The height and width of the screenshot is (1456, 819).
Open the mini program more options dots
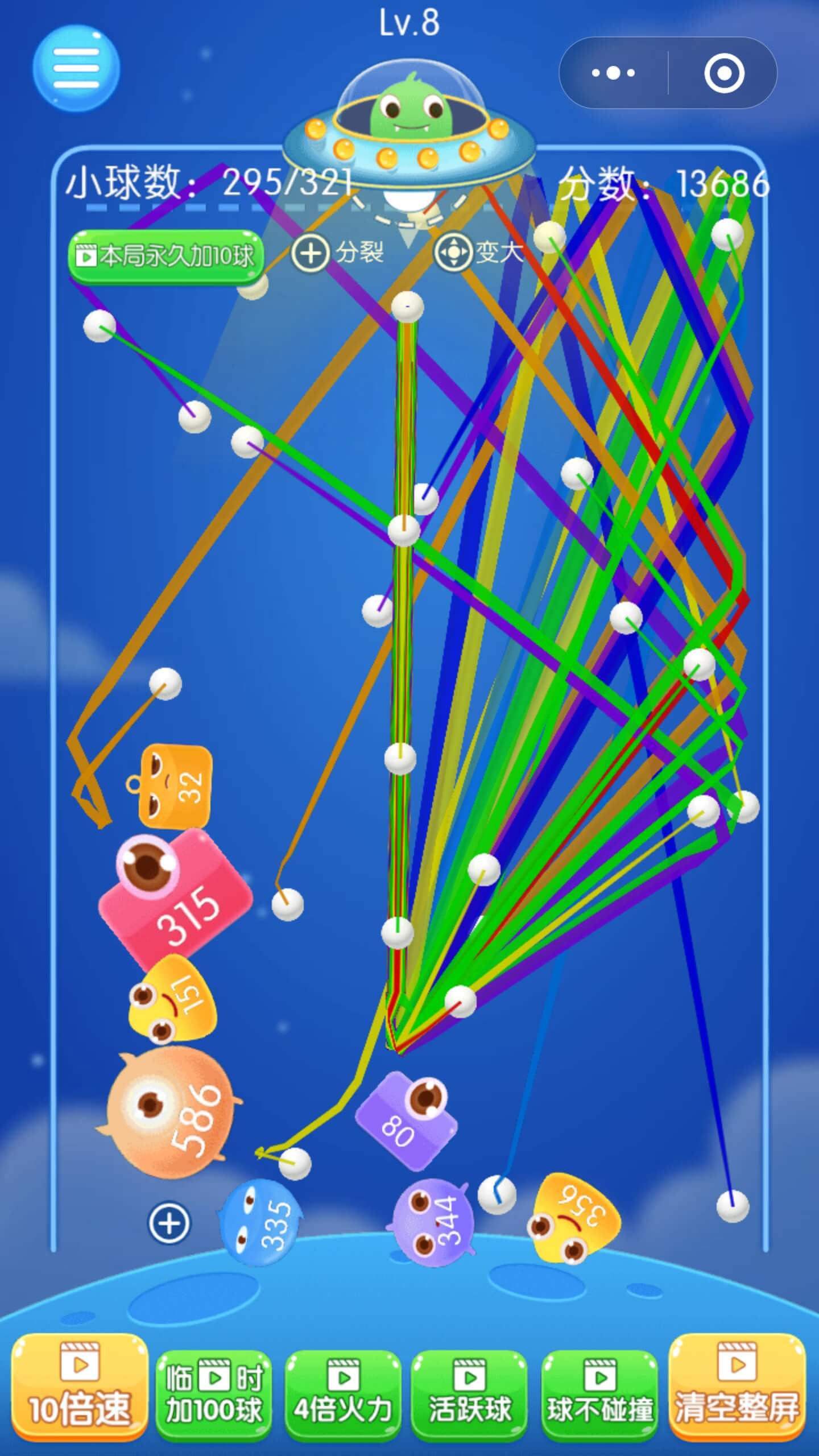click(x=613, y=73)
